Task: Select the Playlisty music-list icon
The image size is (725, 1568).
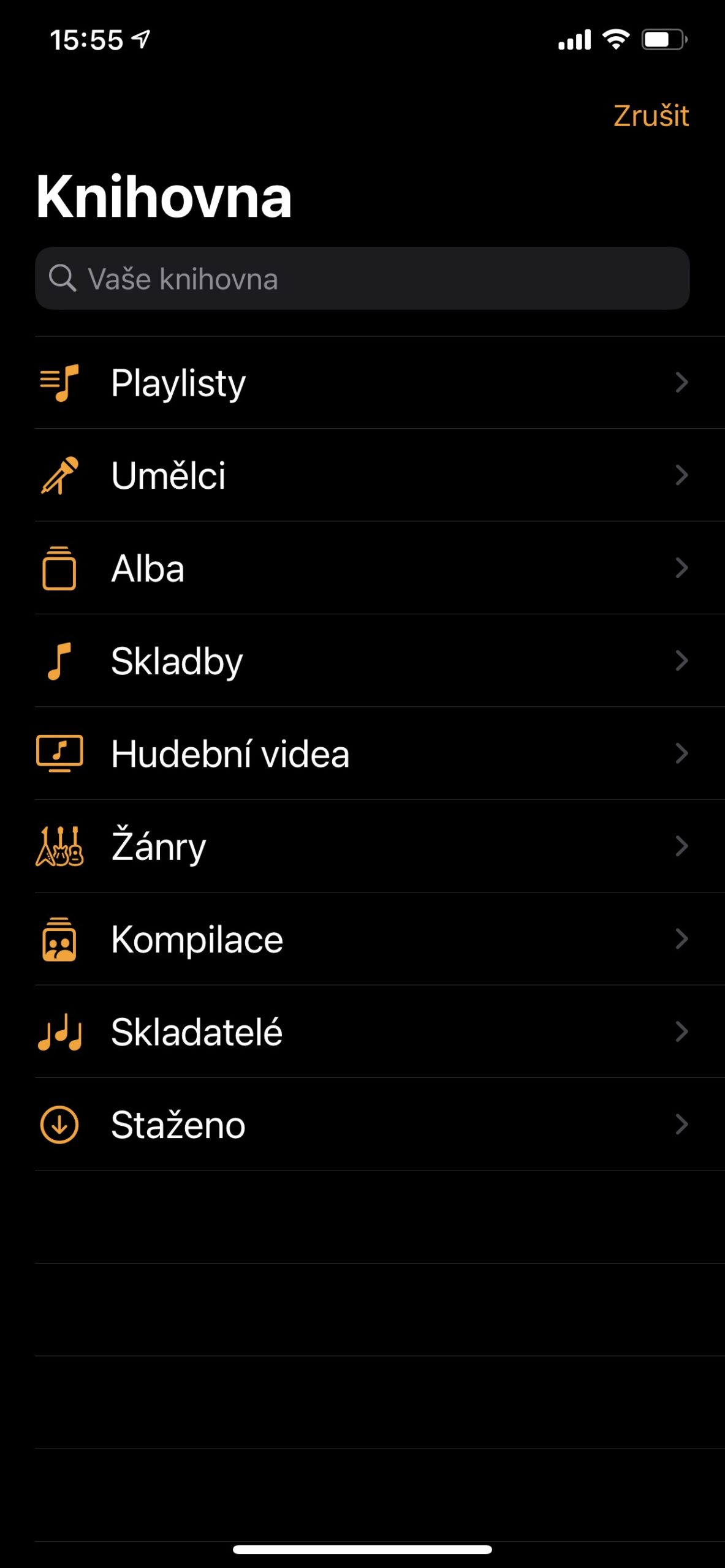Action: (x=59, y=382)
